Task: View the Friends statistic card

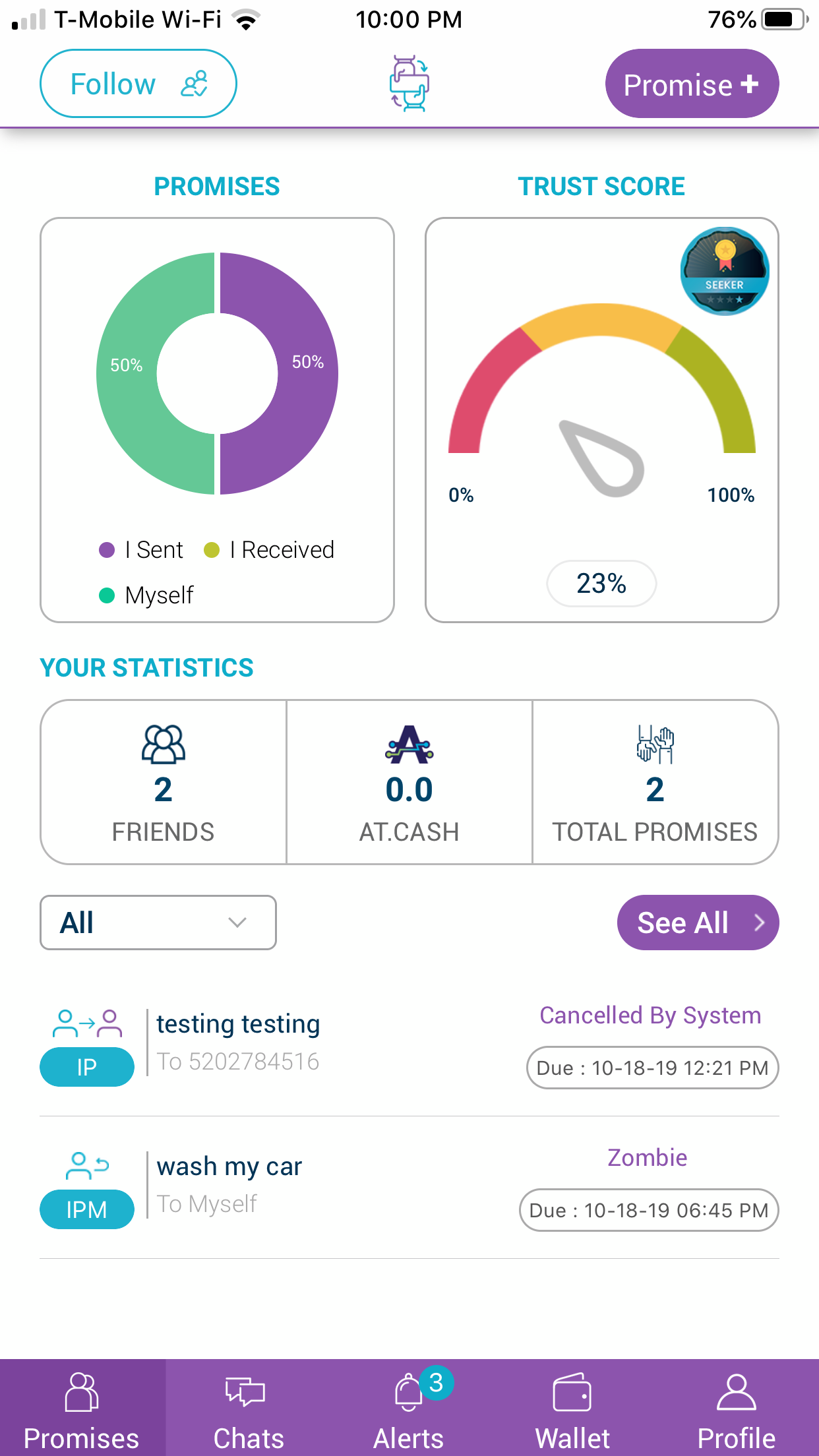Action: click(164, 782)
